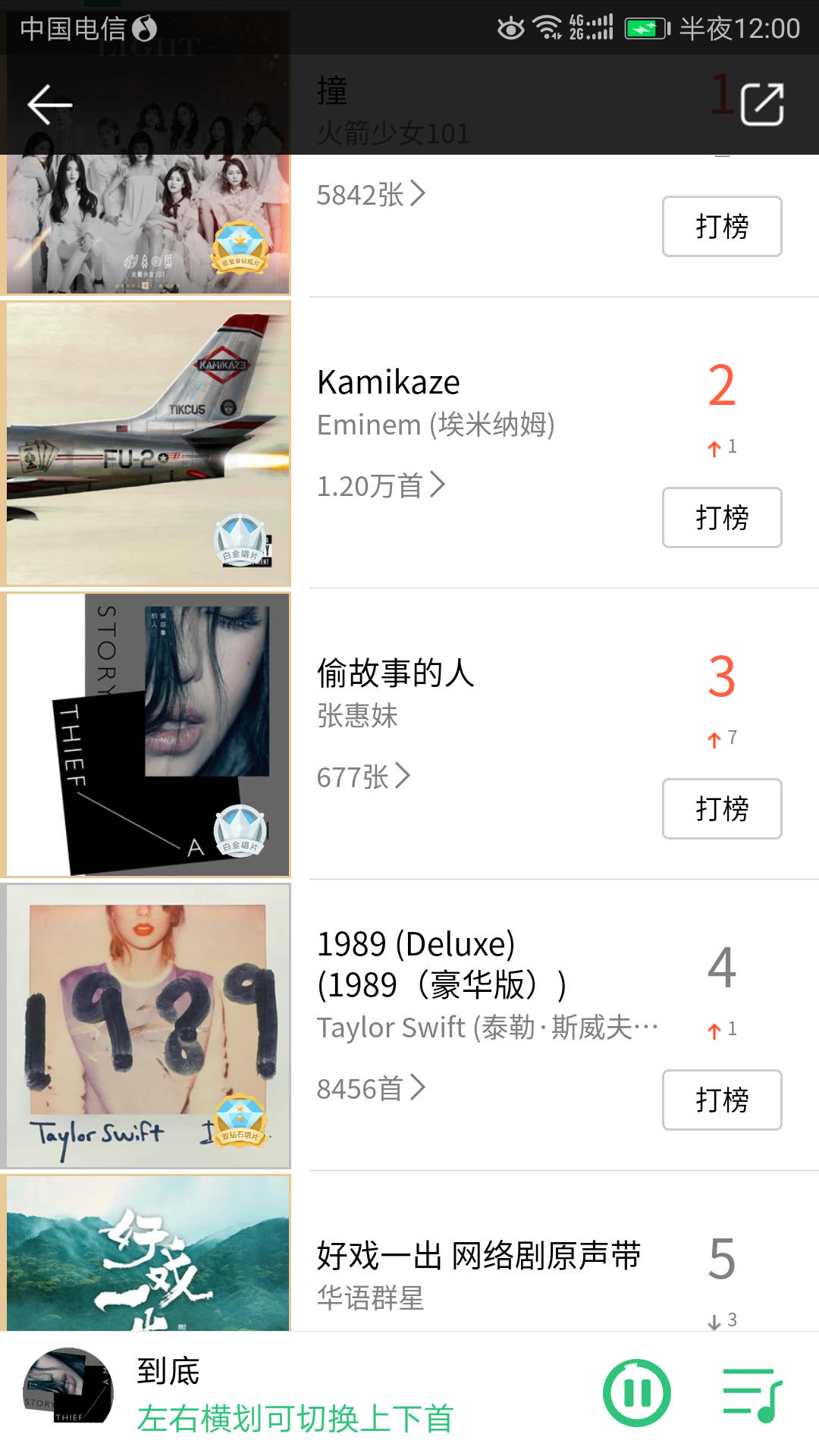Open the 好戏一出 网络剧原声带 album
The width and height of the screenshot is (819, 1456).
479,1257
